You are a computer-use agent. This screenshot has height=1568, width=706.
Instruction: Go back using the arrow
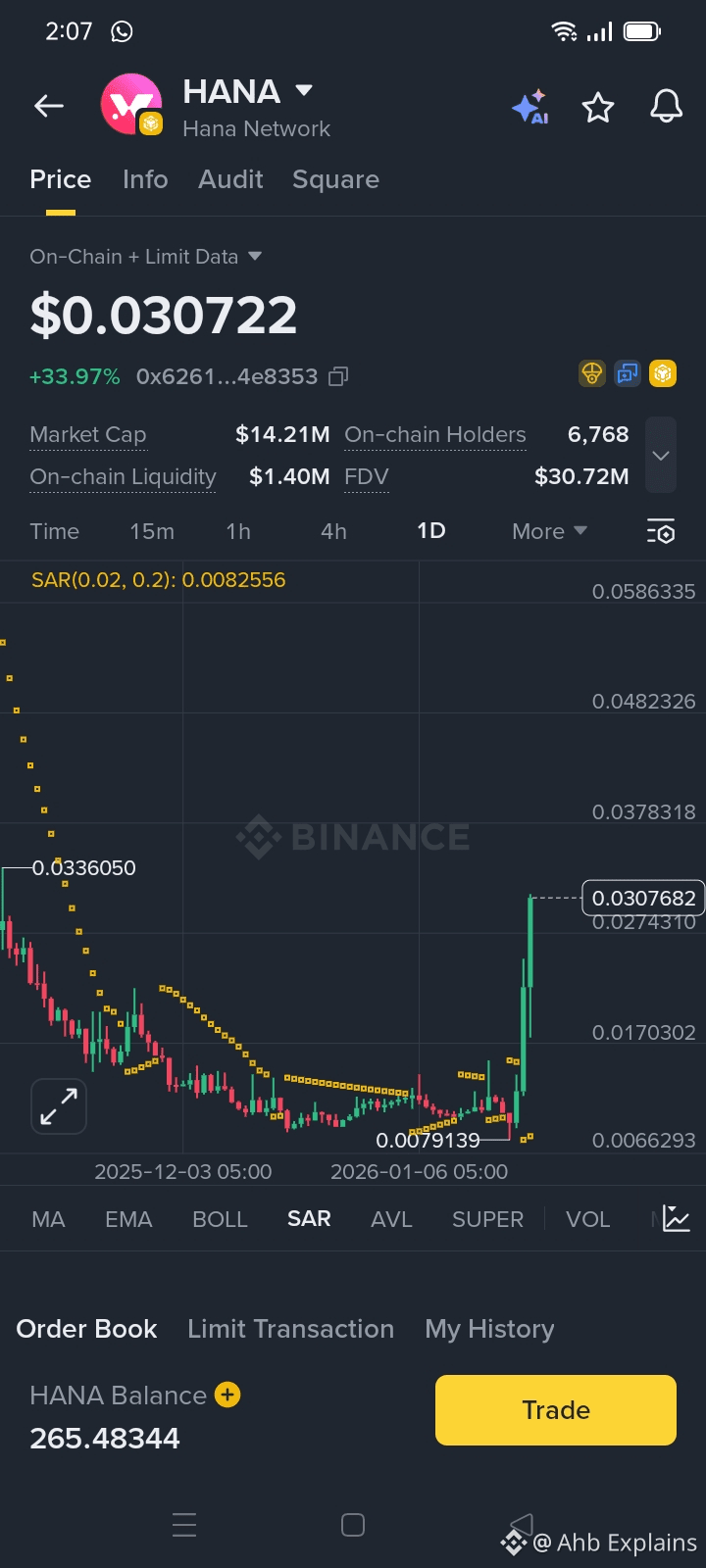pyautogui.click(x=49, y=106)
